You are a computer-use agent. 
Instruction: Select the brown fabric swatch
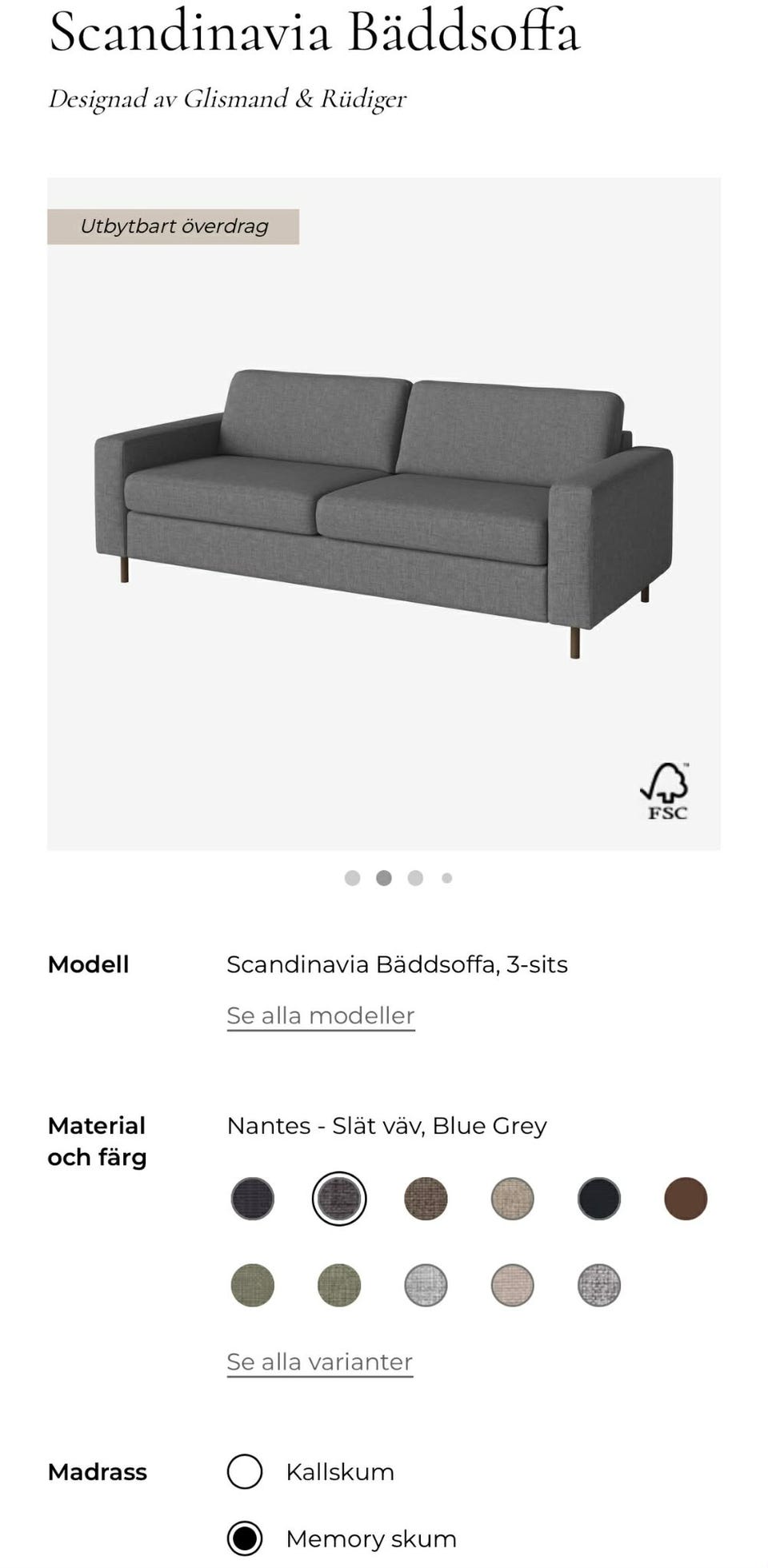[x=686, y=1199]
